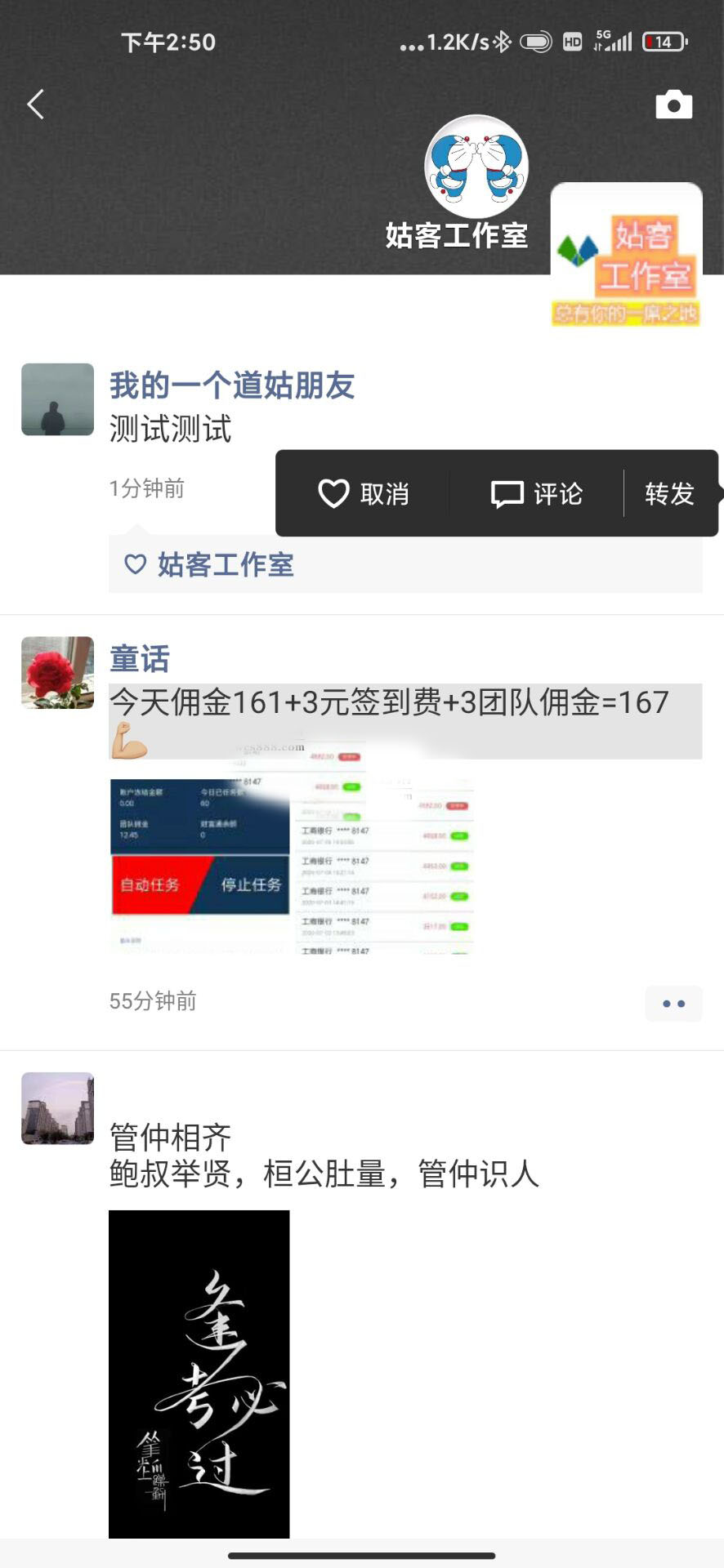
Task: Tap 取消 to unlike the post
Action: tap(364, 493)
